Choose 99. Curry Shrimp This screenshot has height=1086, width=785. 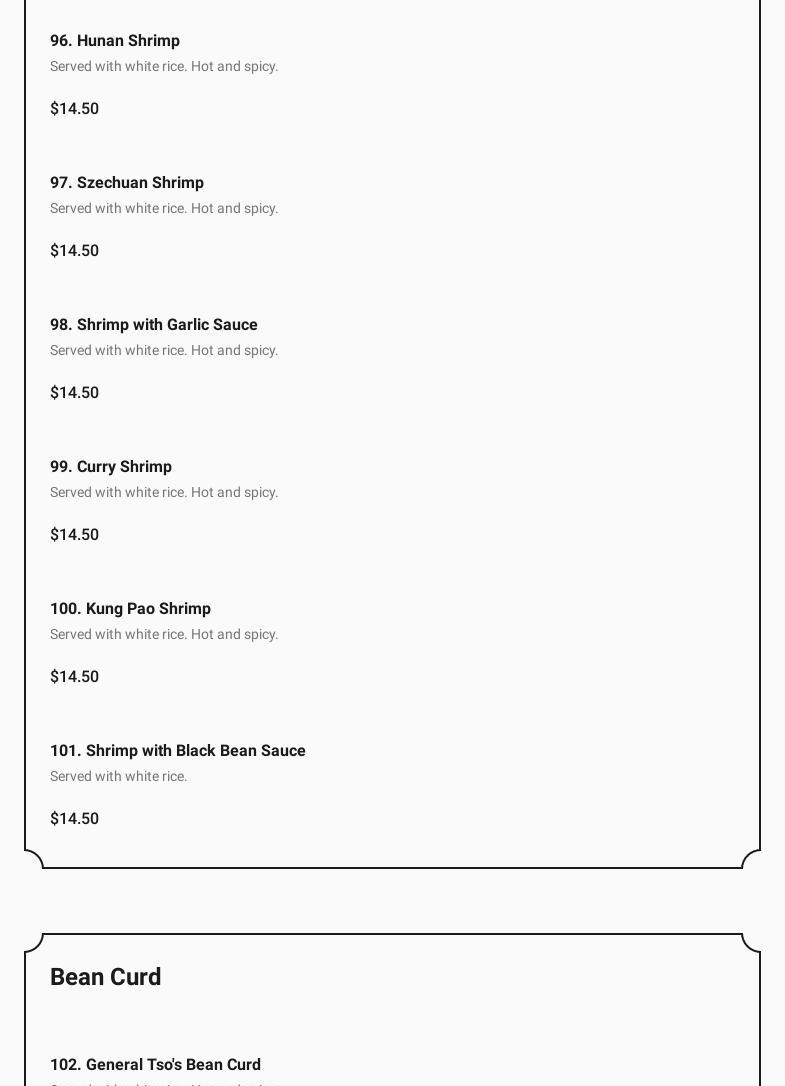111,467
